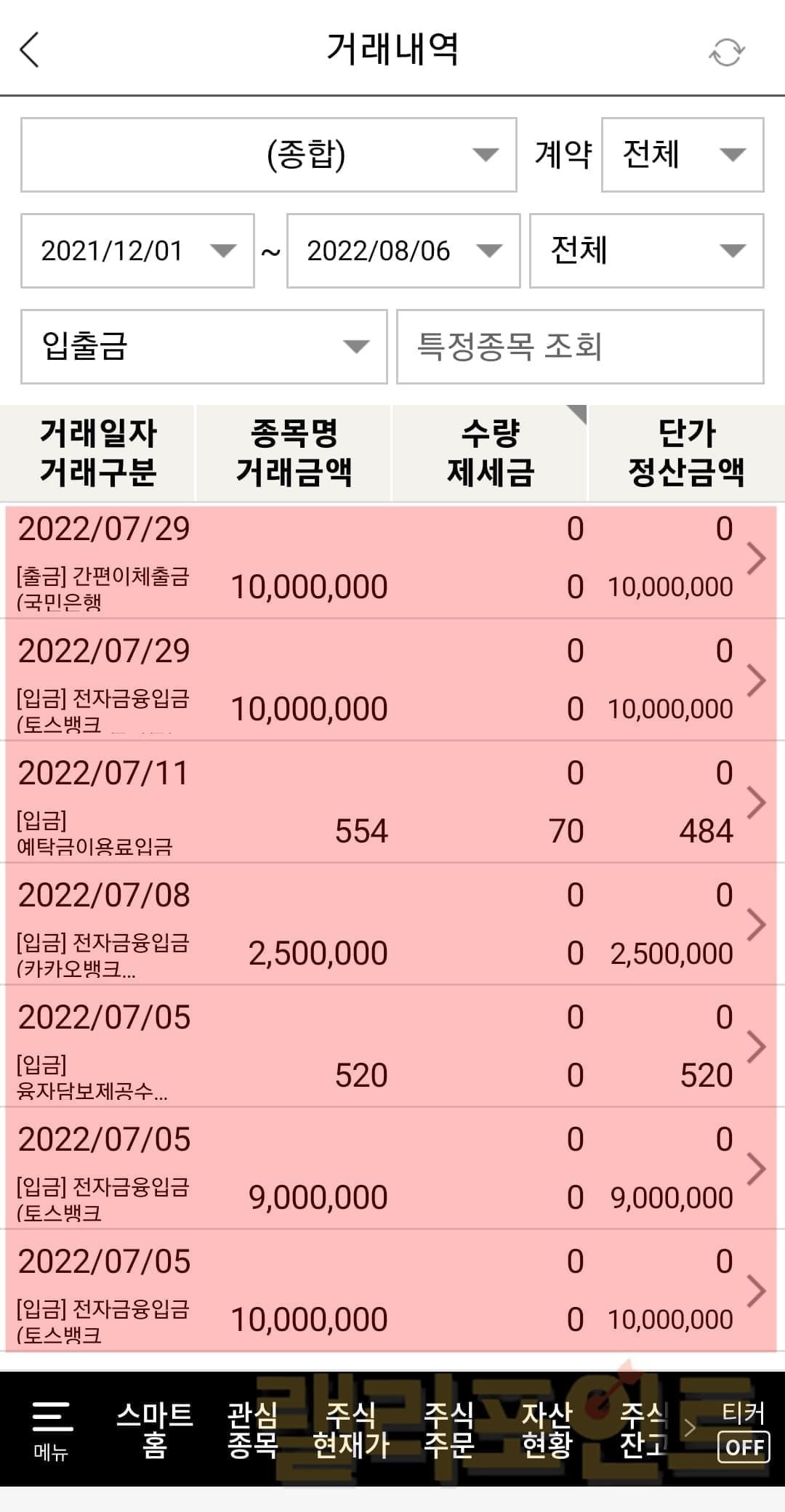Open the 입출금 transaction type dropdown
Image resolution: width=785 pixels, height=1512 pixels.
(x=204, y=347)
